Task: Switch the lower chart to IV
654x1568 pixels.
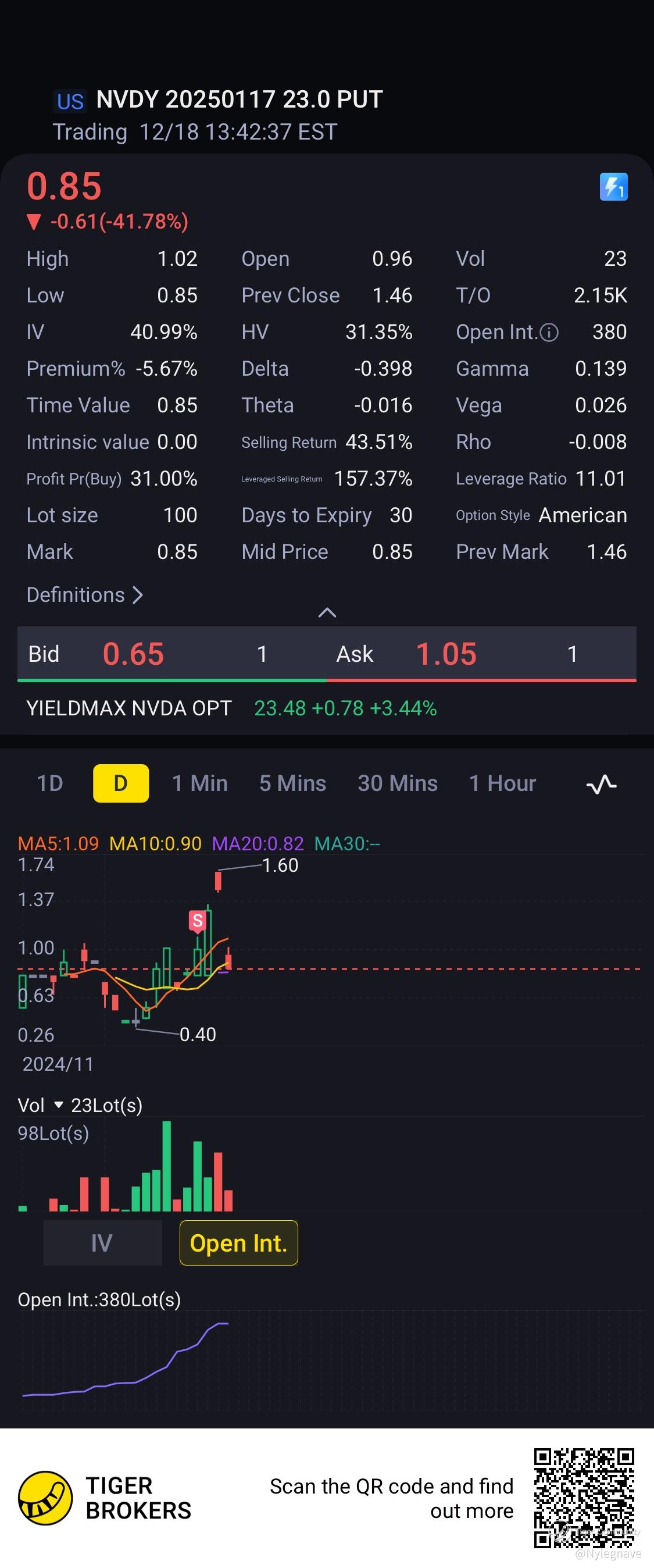Action: (102, 1243)
